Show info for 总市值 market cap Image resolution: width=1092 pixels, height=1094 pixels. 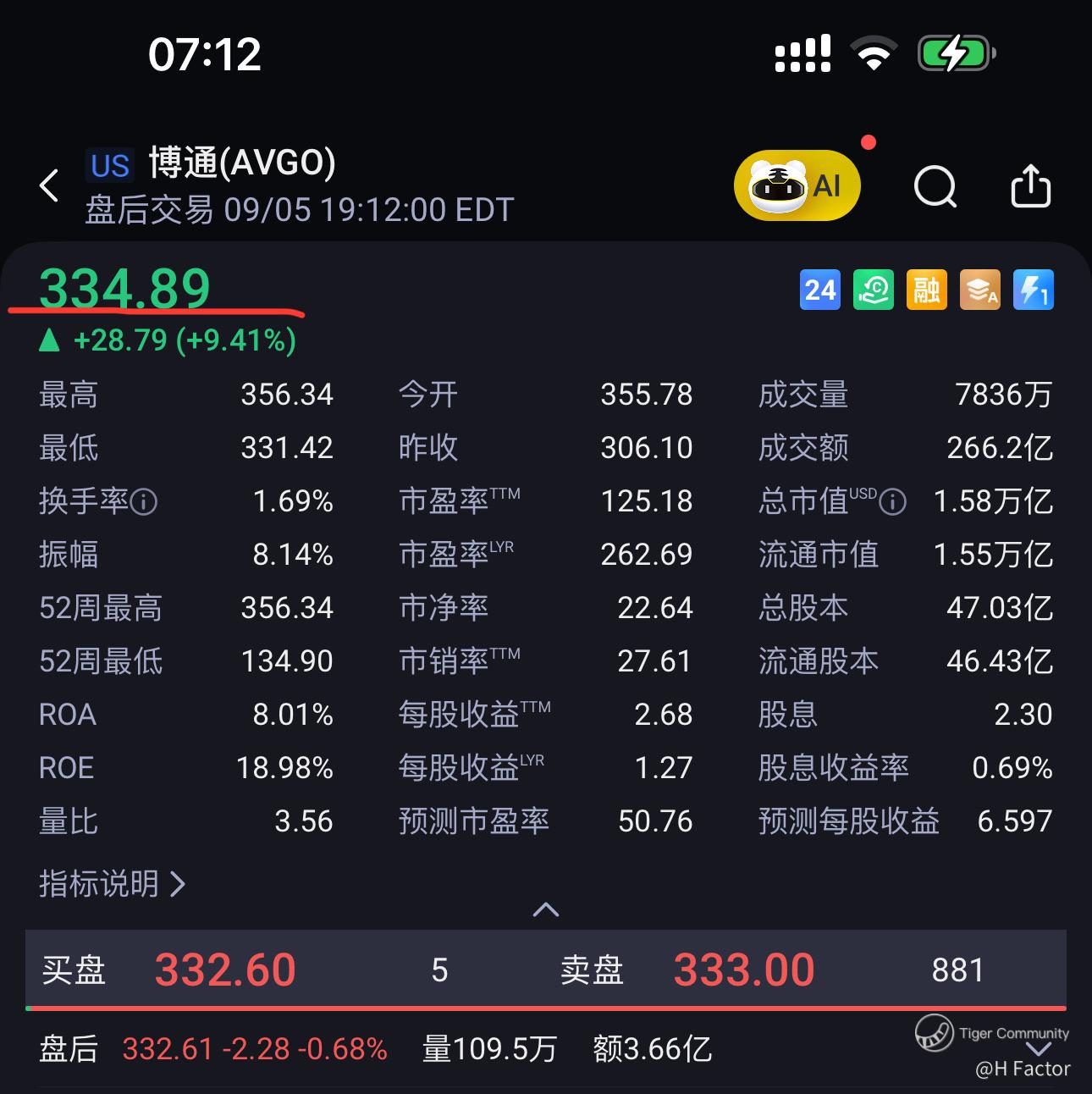tap(892, 502)
